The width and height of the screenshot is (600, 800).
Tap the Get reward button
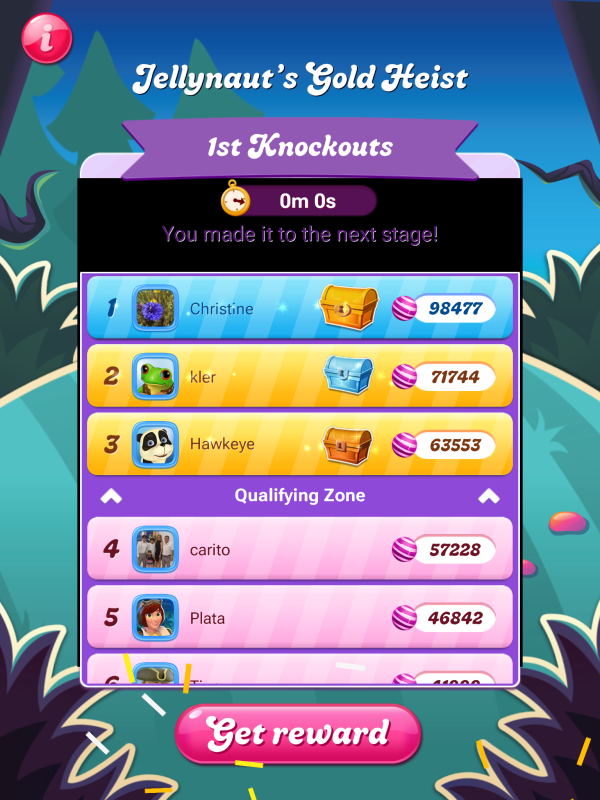[x=298, y=734]
